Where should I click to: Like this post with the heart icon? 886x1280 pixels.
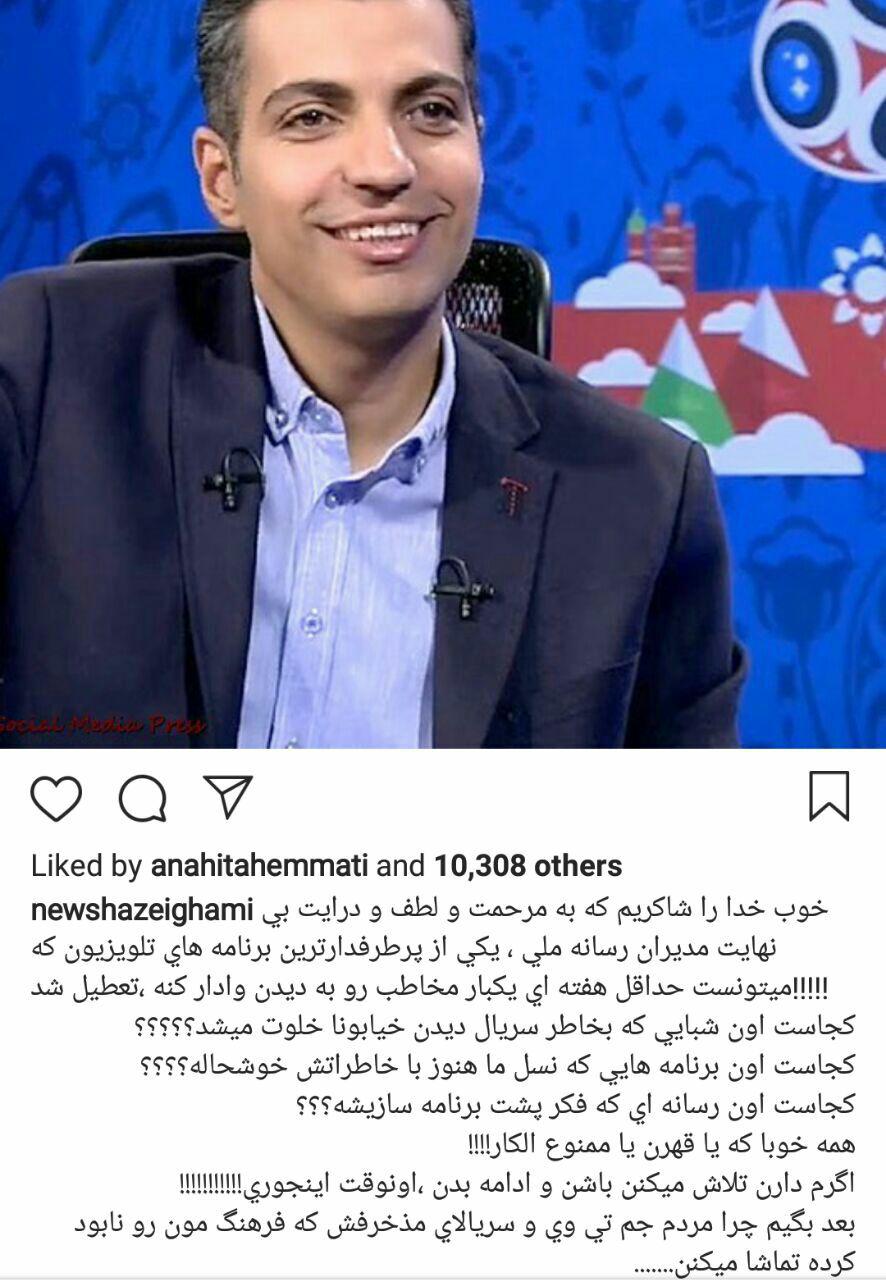[56, 798]
